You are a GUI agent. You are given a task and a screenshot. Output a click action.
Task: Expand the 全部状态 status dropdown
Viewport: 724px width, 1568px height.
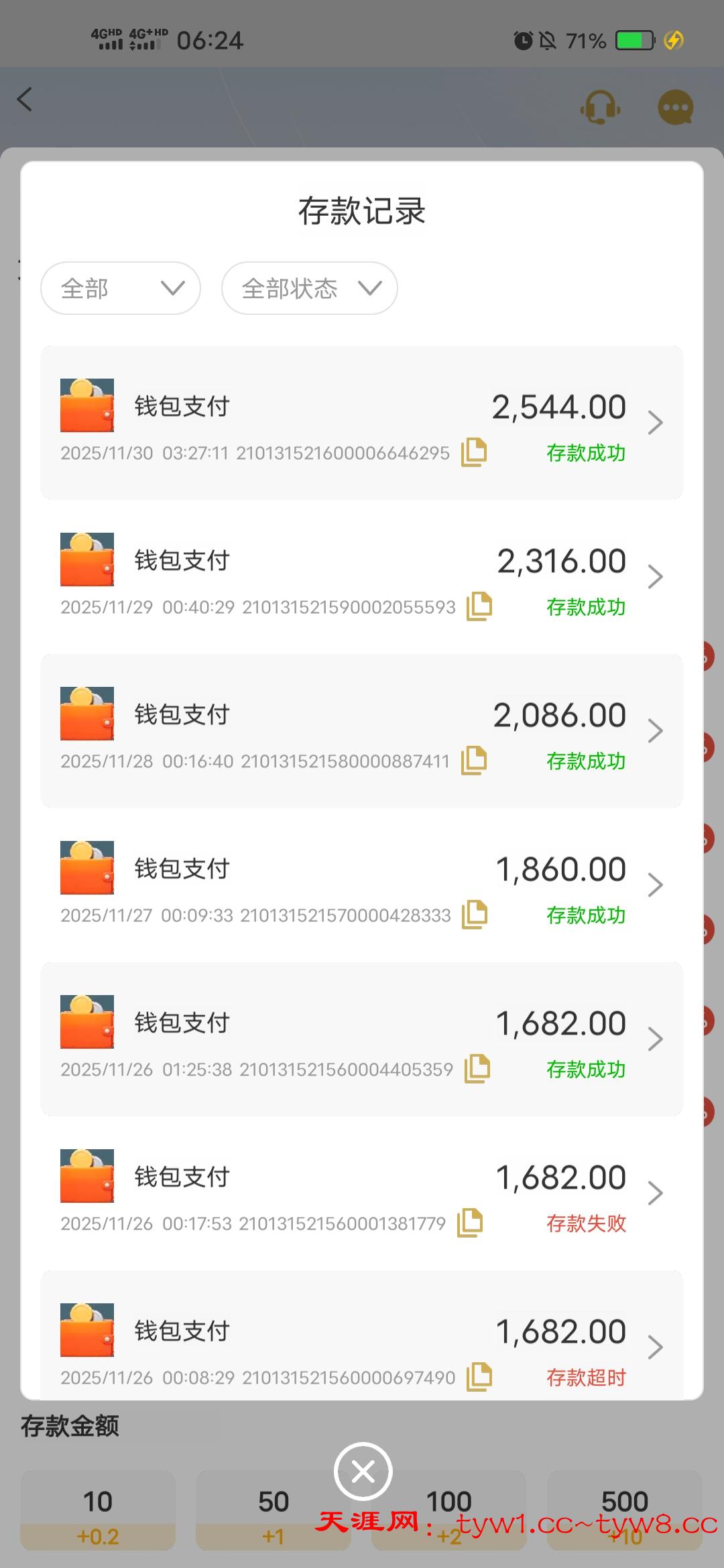pos(309,288)
